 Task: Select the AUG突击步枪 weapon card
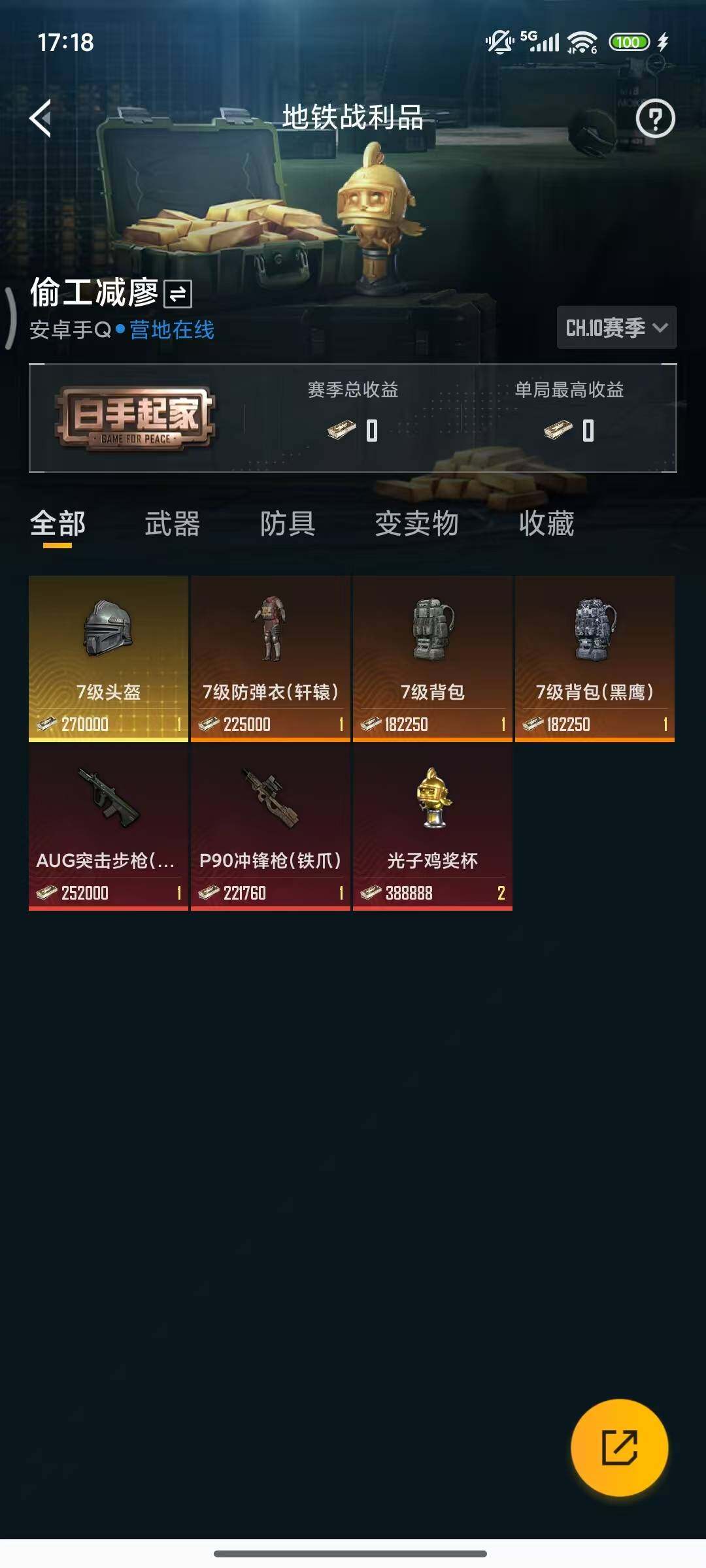pyautogui.click(x=107, y=830)
